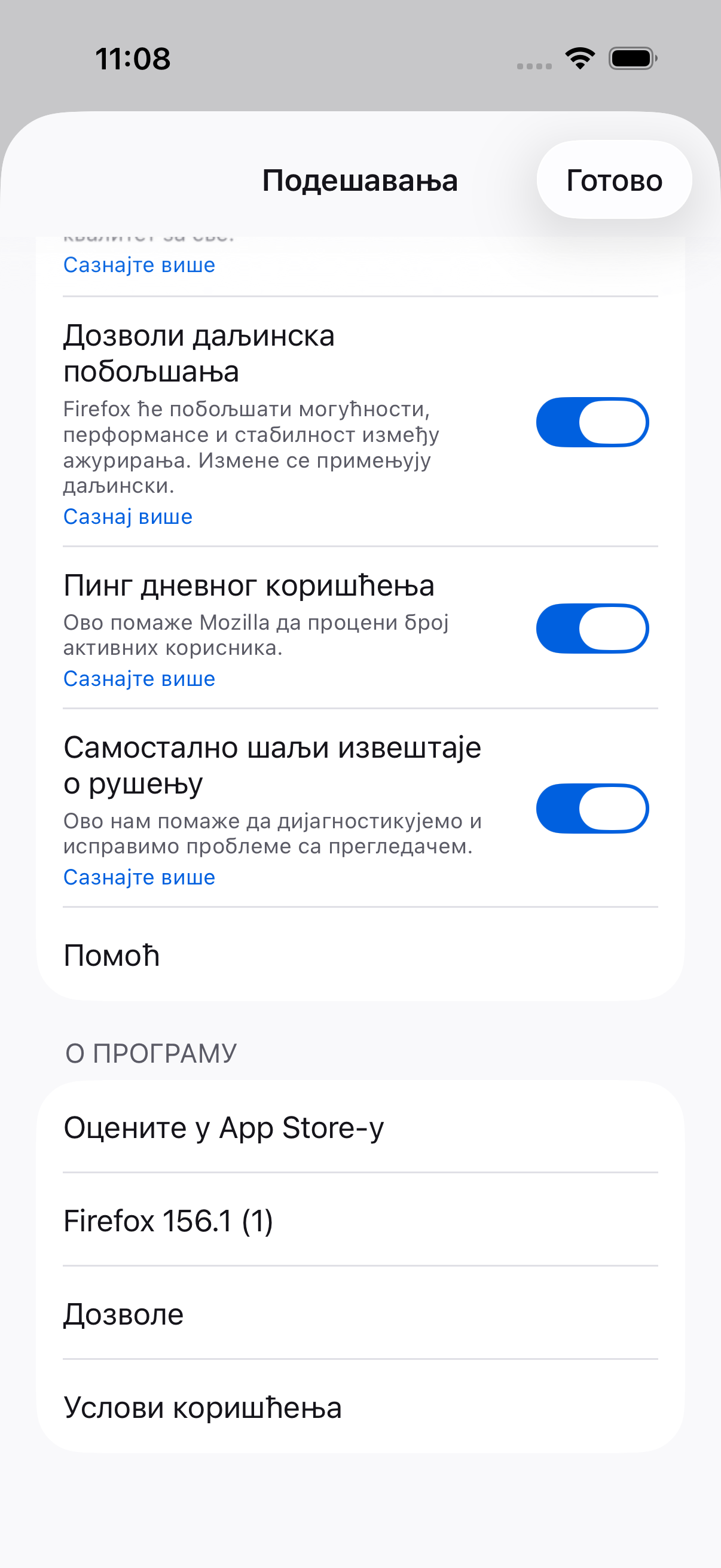
Task: Tap the Firefox 156.1 (1) version row
Action: [360, 1221]
